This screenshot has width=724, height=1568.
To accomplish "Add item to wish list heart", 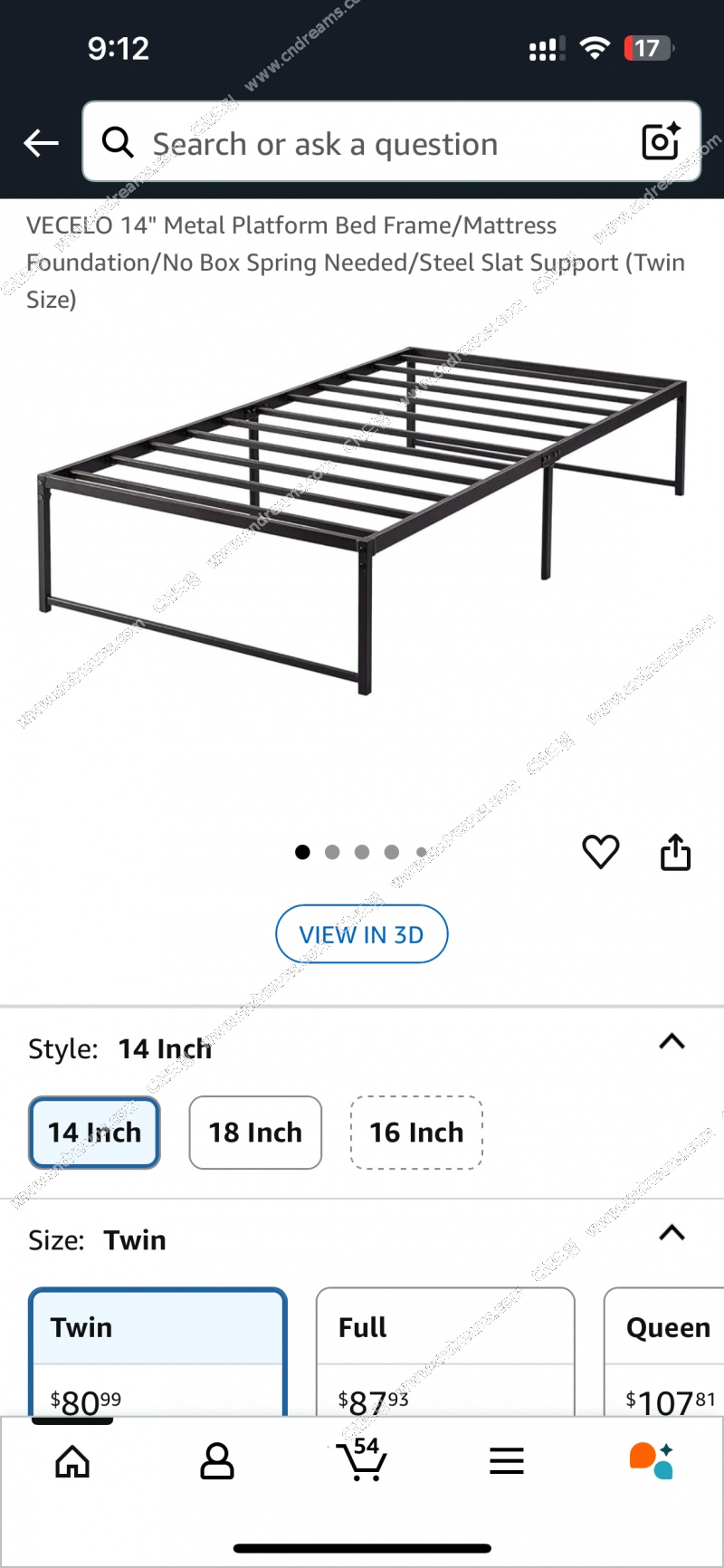I will coord(600,852).
